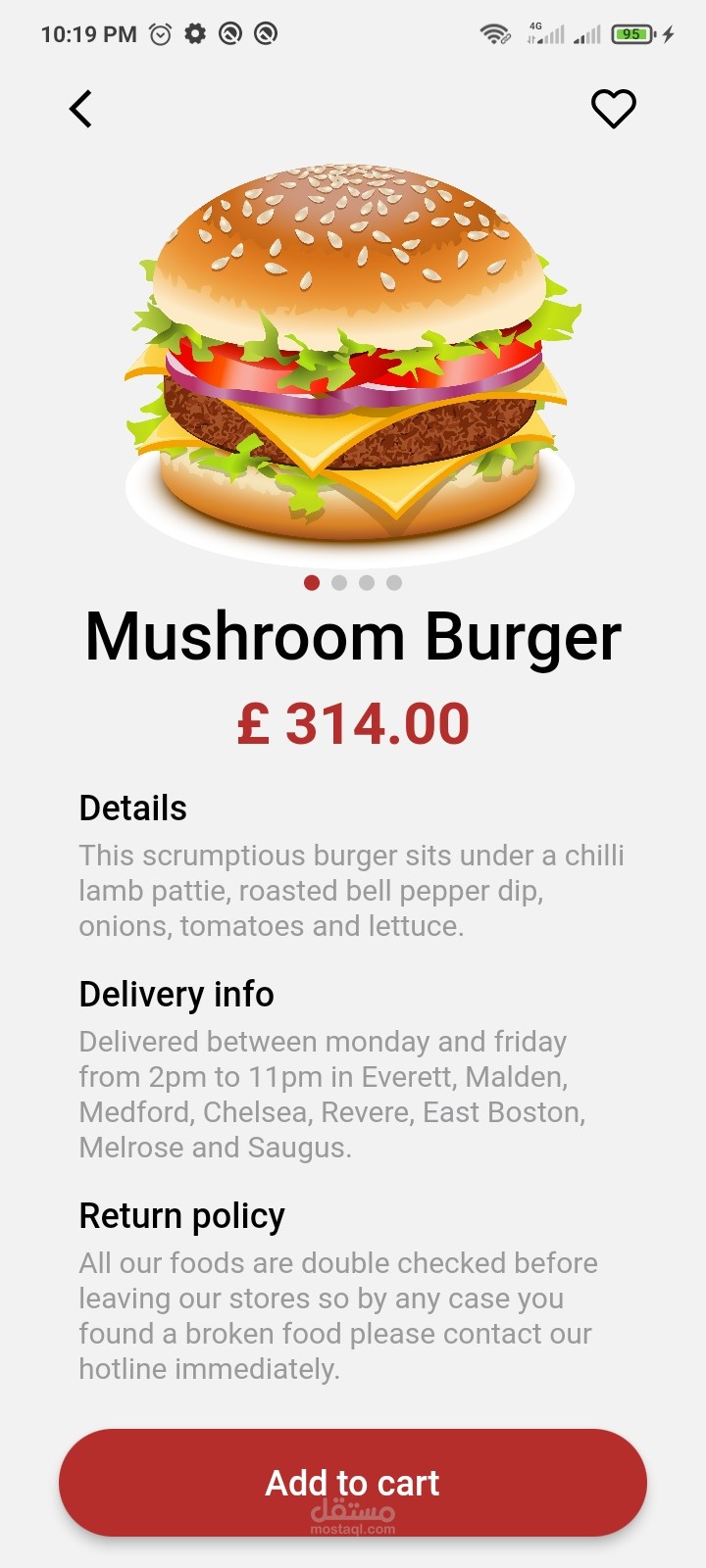Tap the Add to cart button
Screen dimensions: 706x1568
click(353, 1482)
